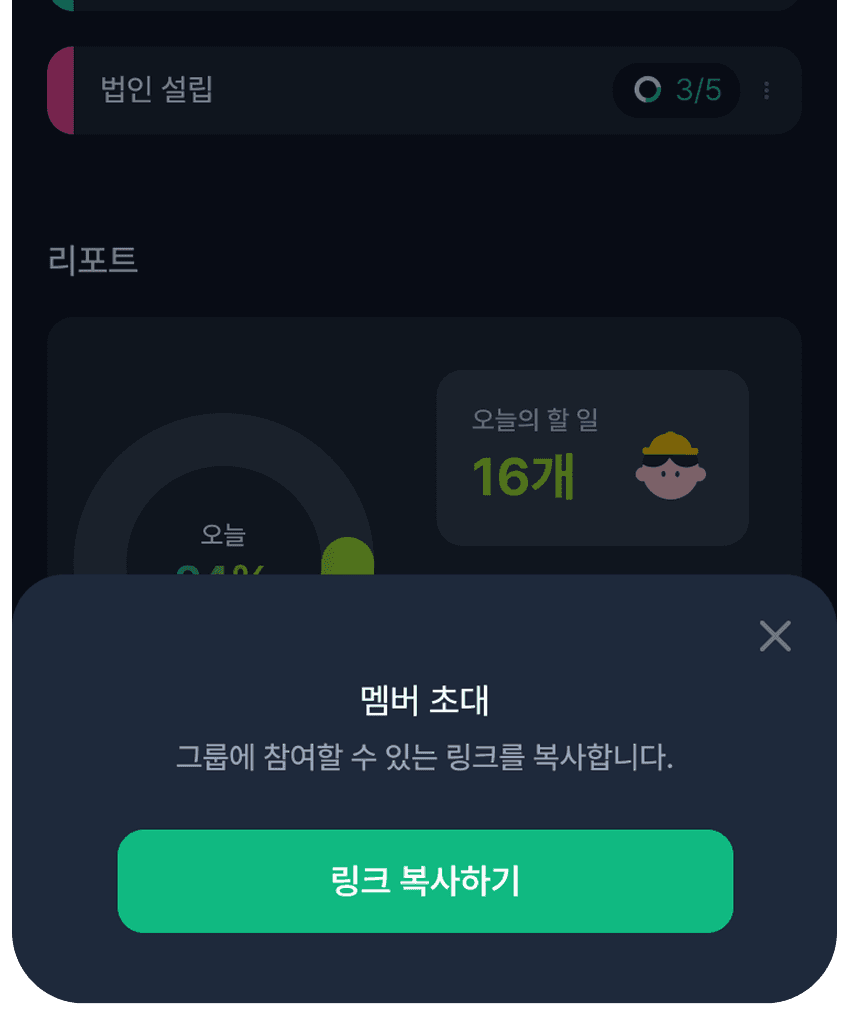
Task: Select the 법인 설립 group item
Action: click(300, 91)
